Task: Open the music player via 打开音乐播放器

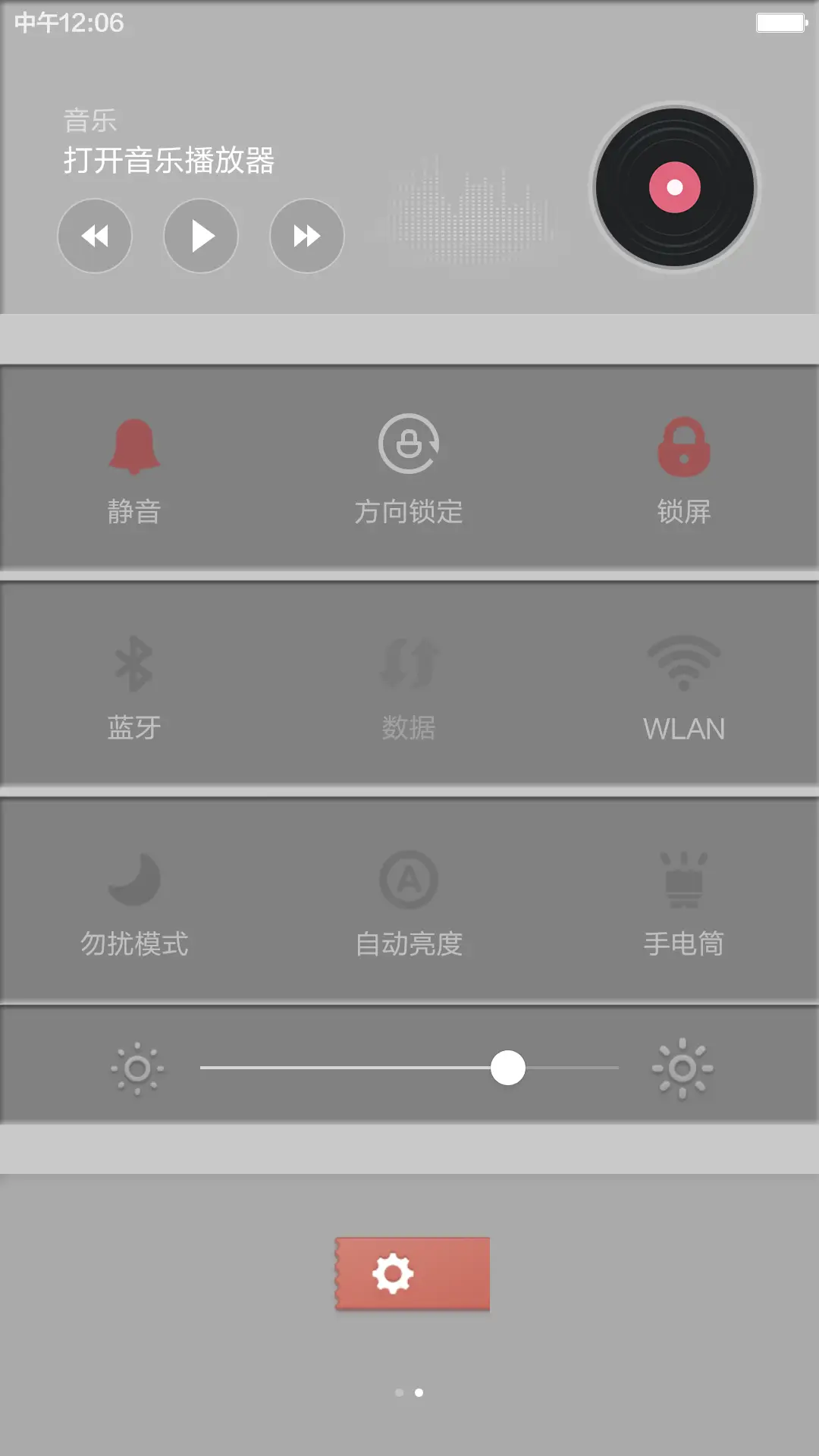Action: [x=168, y=161]
